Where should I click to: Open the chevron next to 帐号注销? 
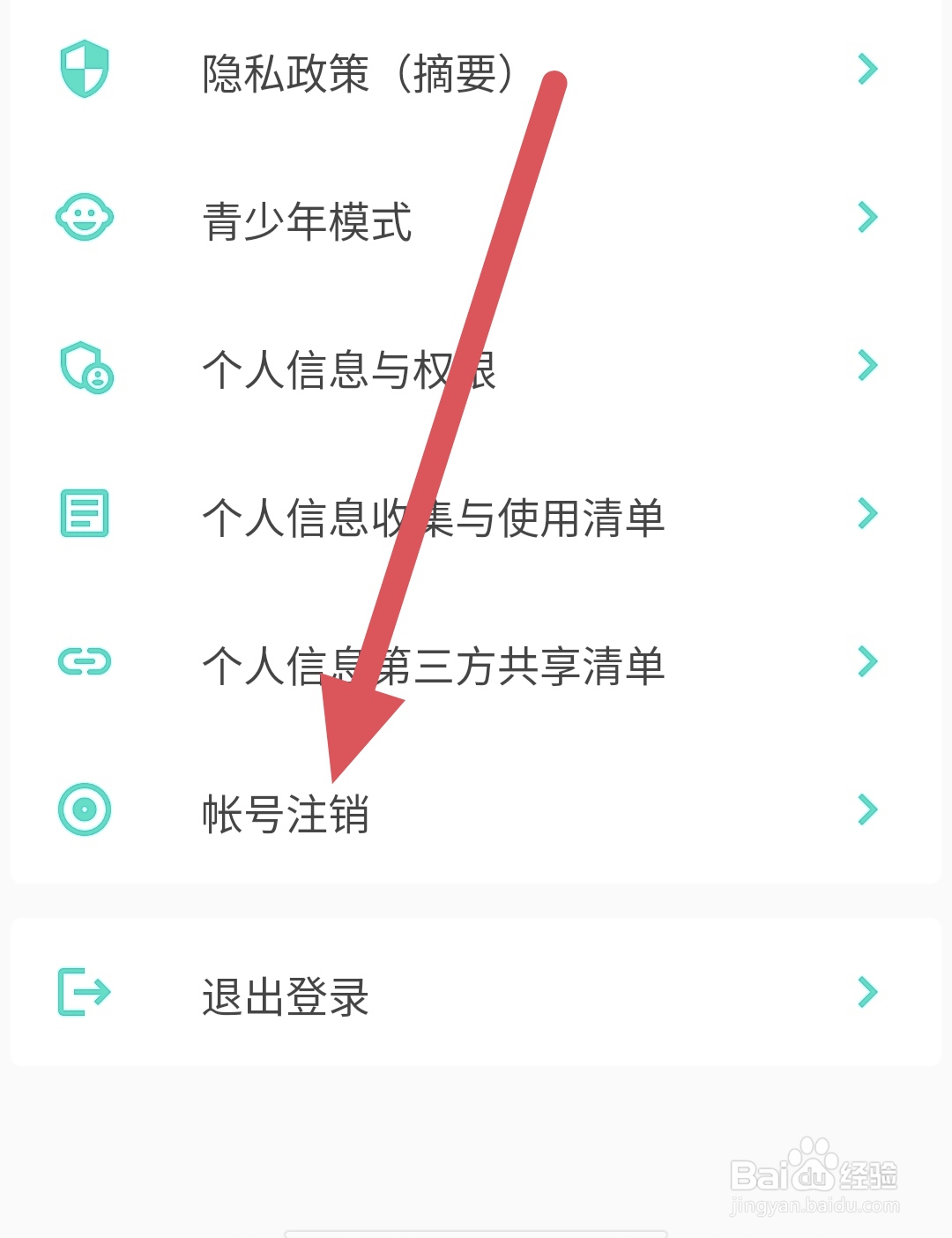[x=866, y=809]
